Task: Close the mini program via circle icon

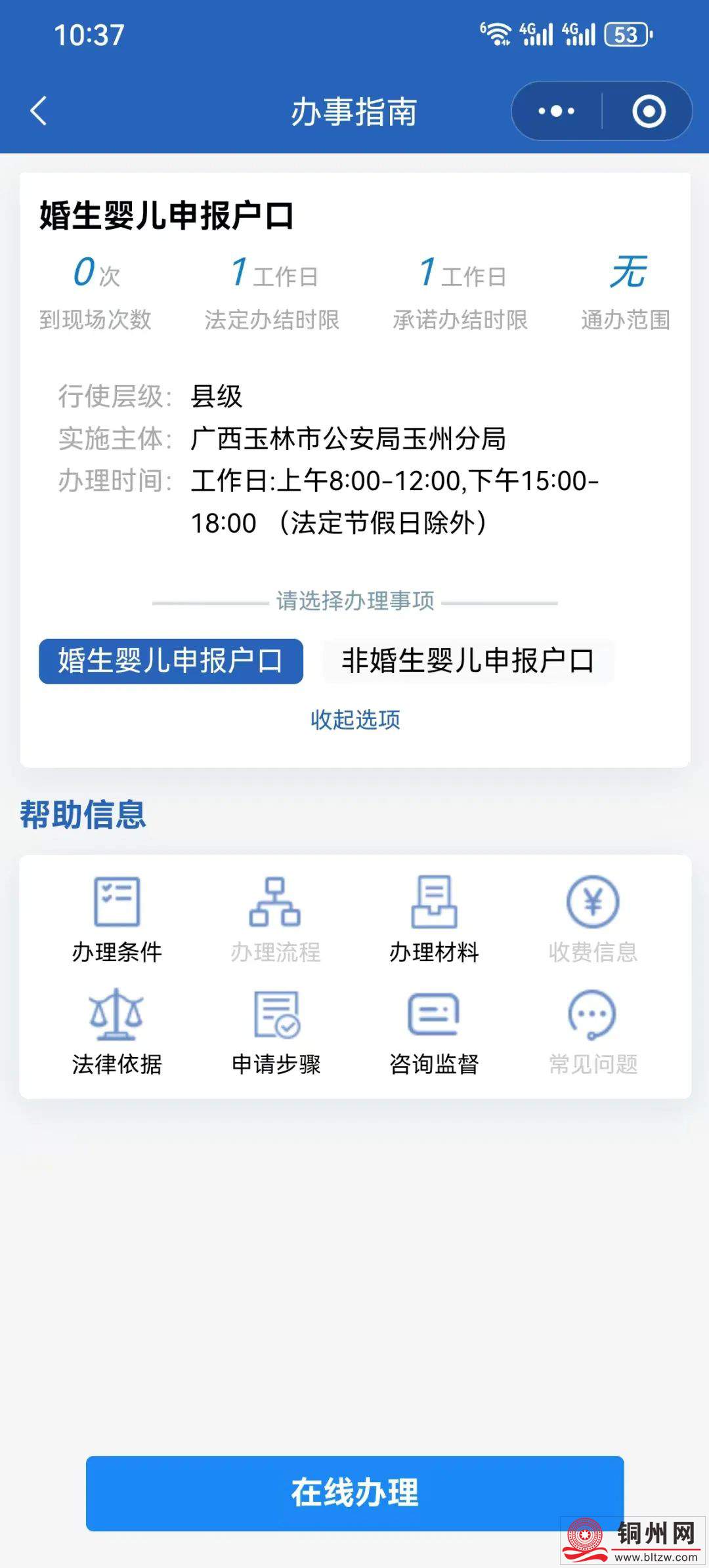Action: [x=649, y=111]
